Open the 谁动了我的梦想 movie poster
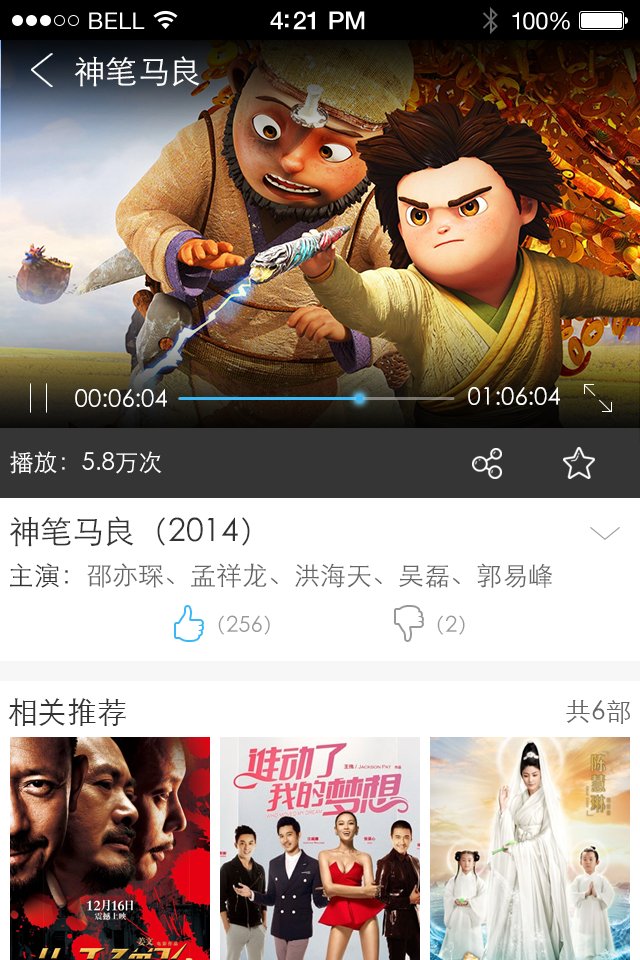 (x=320, y=848)
